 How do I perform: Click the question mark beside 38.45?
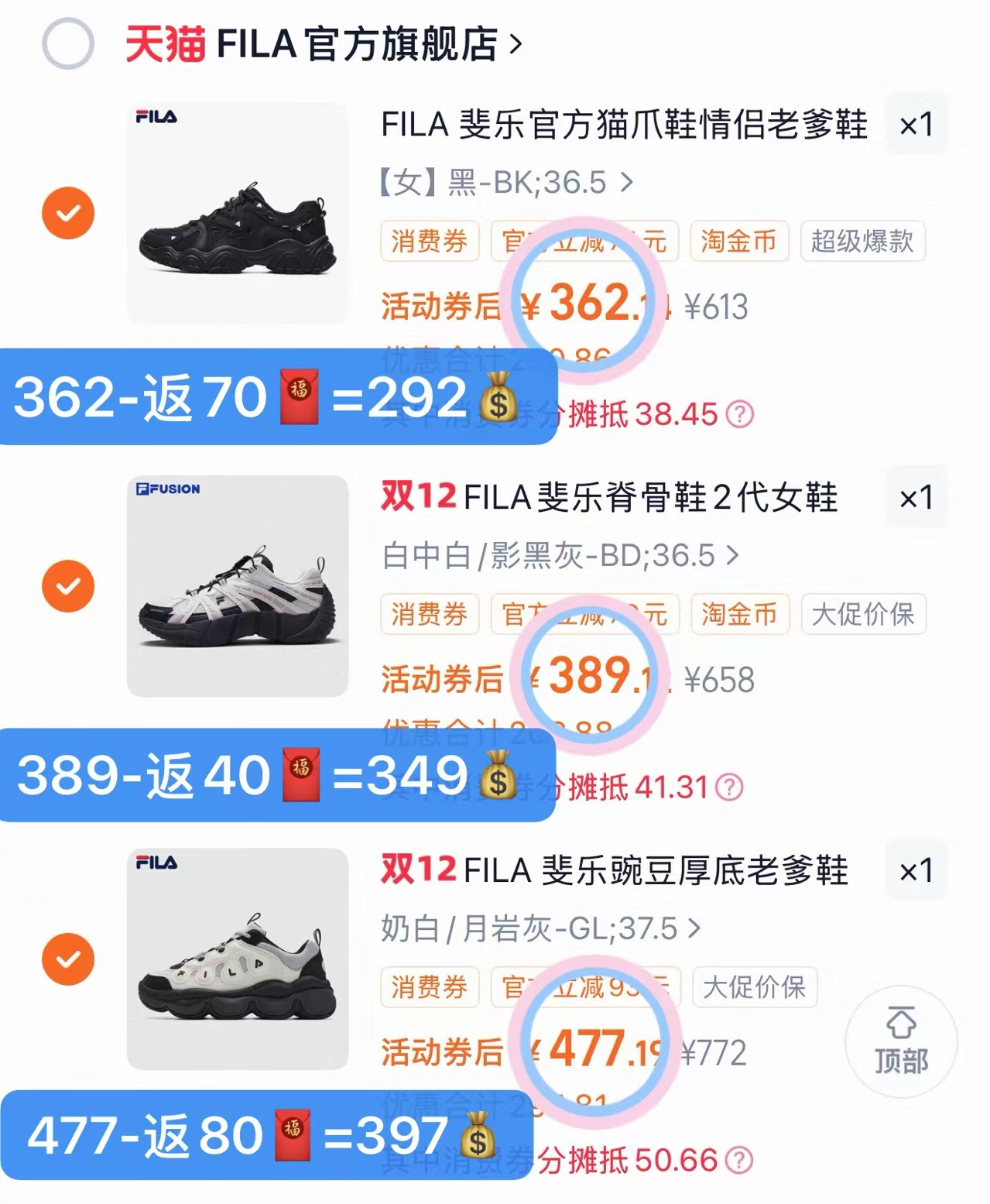(740, 415)
